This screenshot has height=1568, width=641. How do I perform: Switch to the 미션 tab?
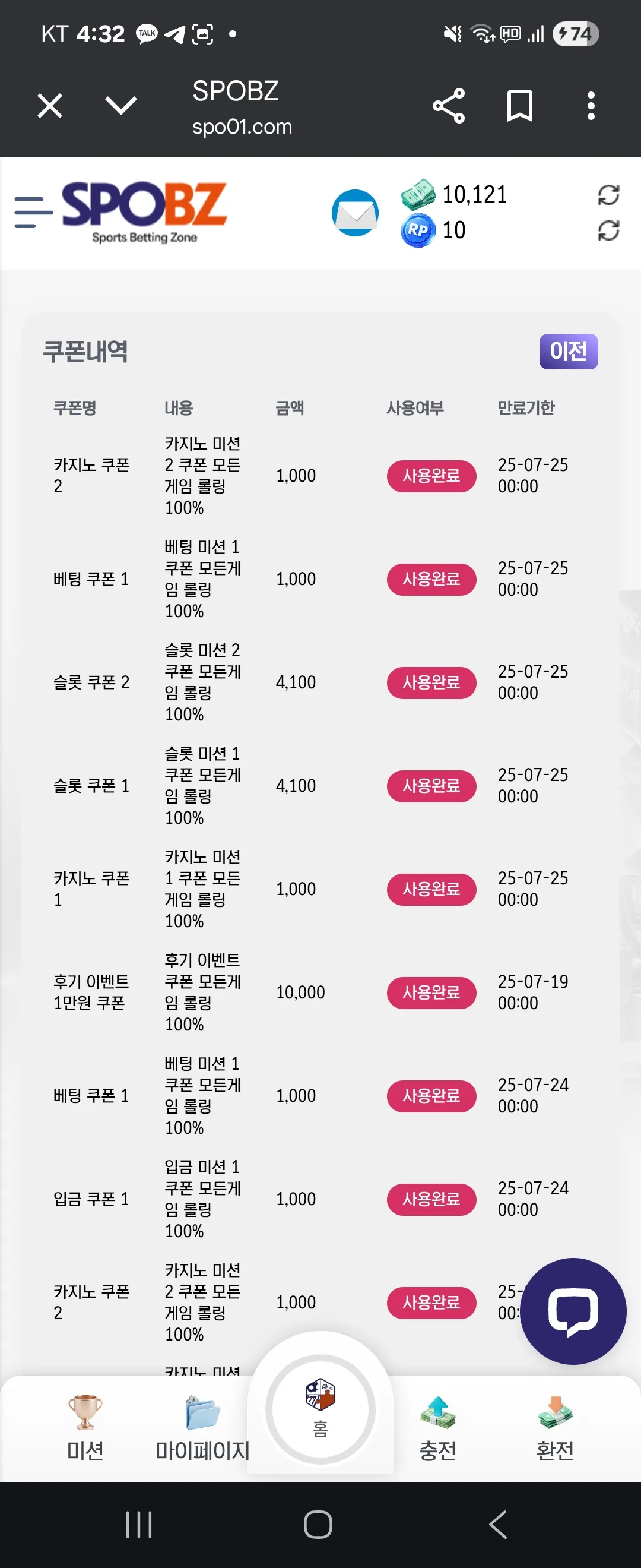click(x=85, y=1428)
